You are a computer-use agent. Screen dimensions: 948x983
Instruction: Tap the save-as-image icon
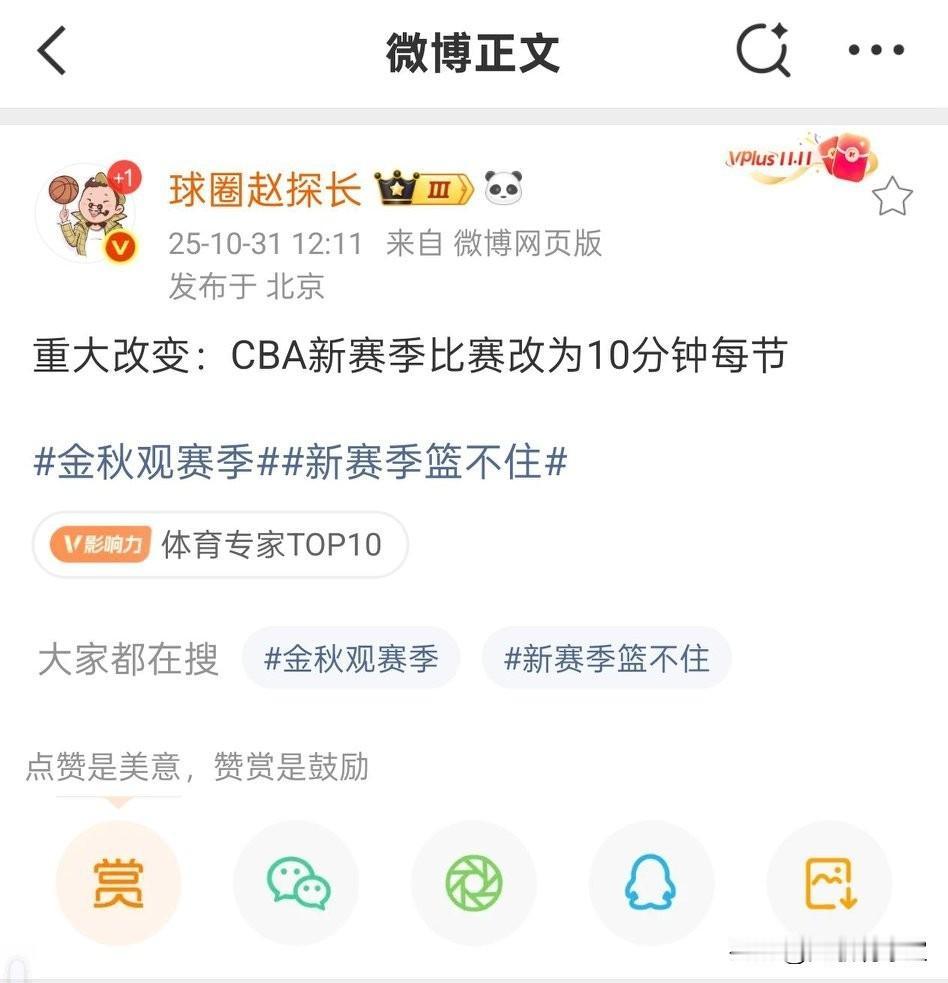coord(830,882)
